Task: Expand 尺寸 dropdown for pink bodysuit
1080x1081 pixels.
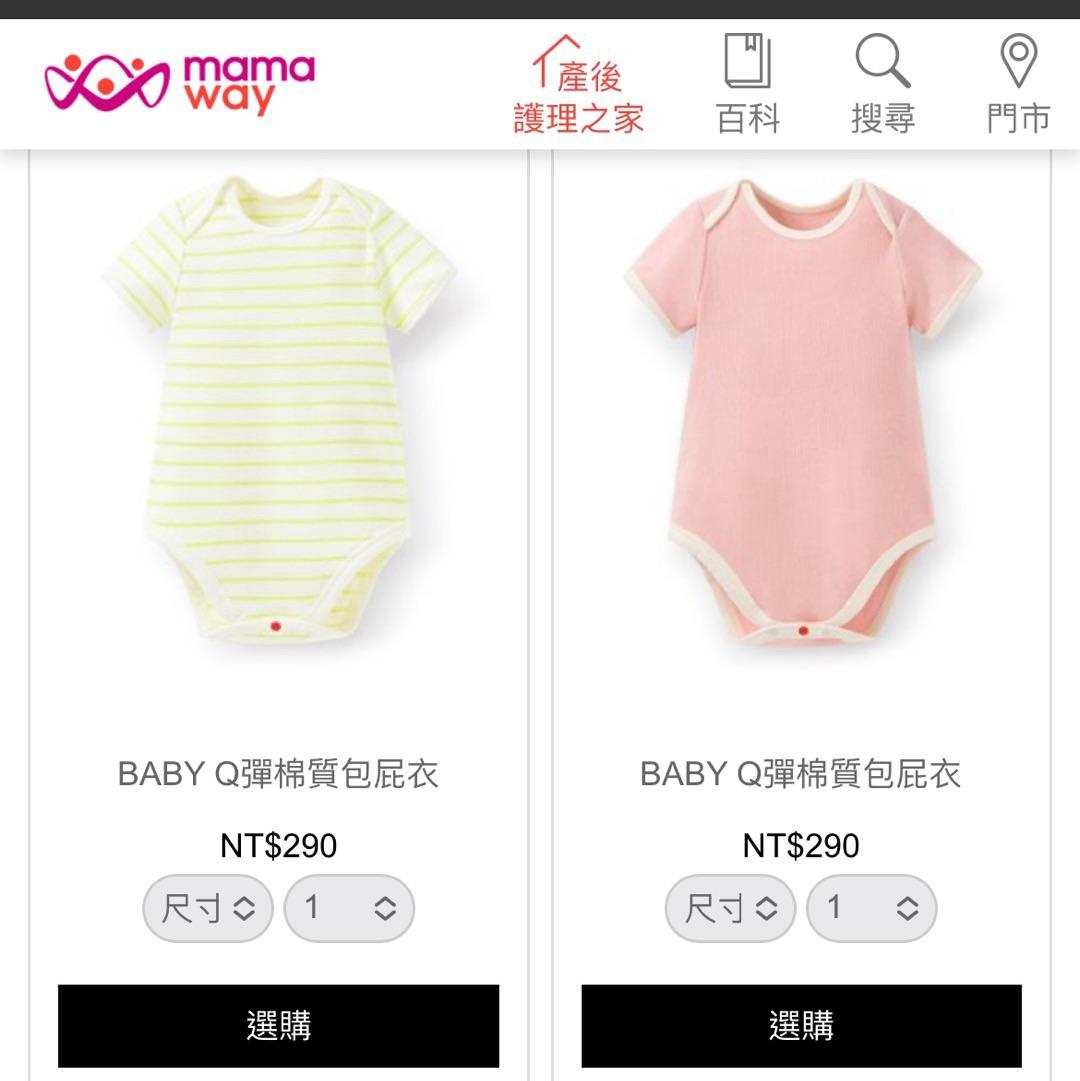Action: pos(730,908)
